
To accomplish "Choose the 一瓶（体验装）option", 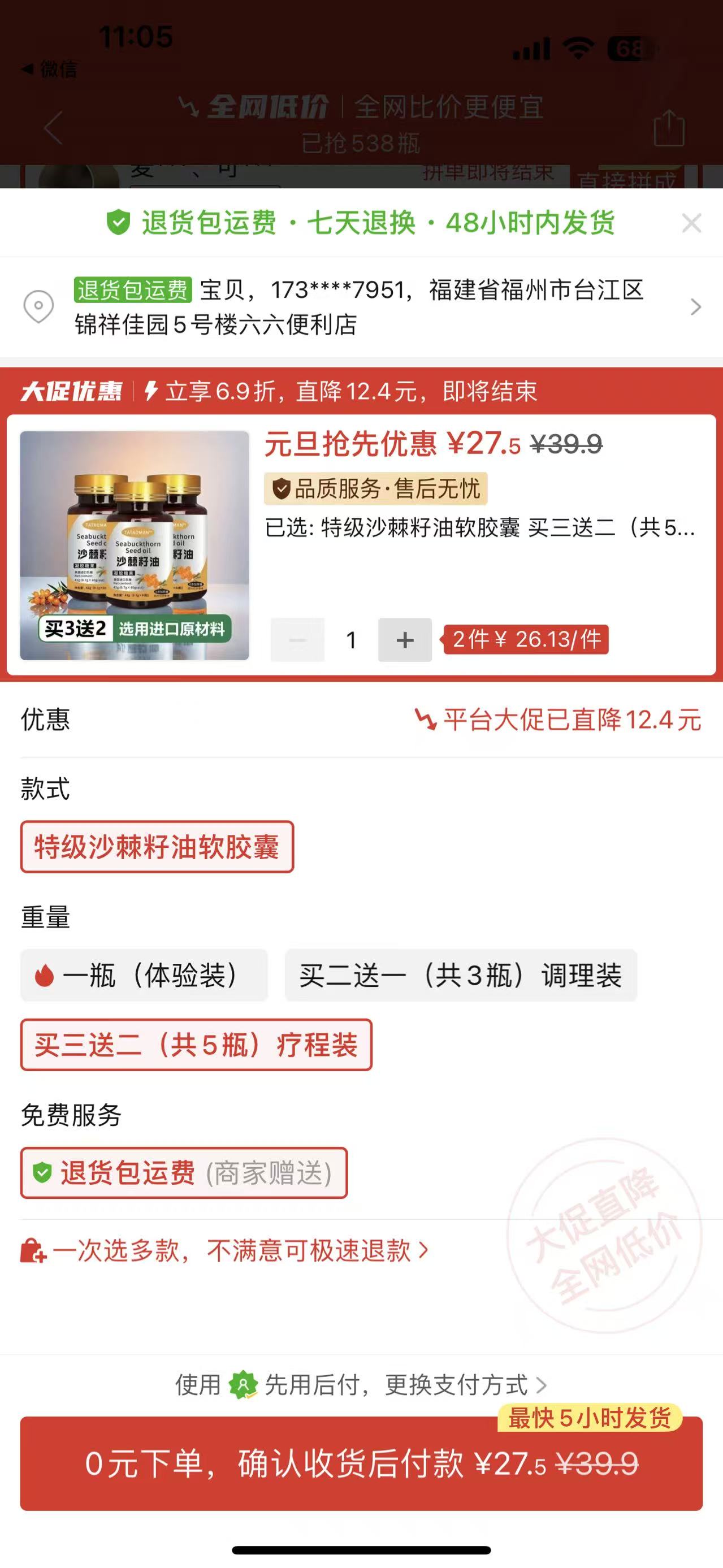I will (144, 975).
